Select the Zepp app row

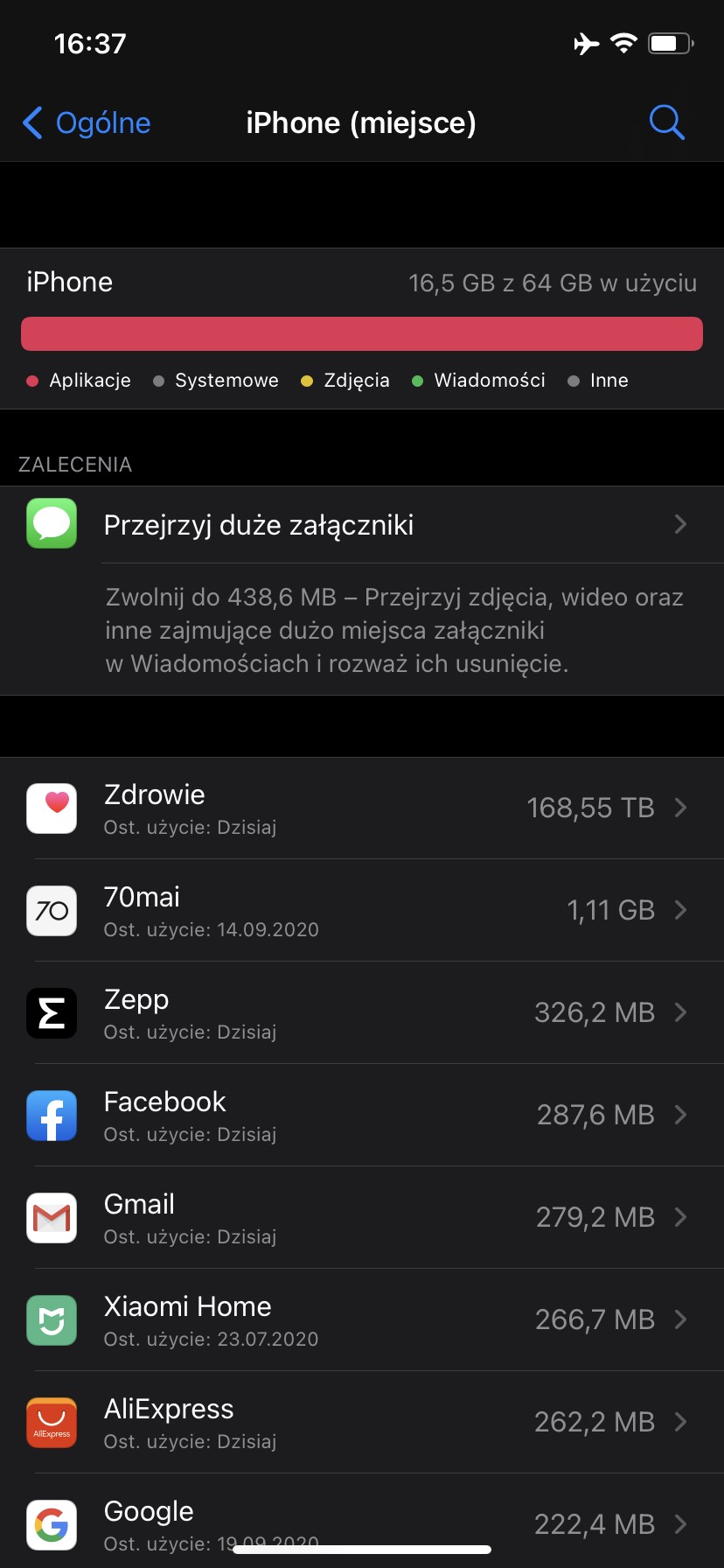coord(362,1013)
